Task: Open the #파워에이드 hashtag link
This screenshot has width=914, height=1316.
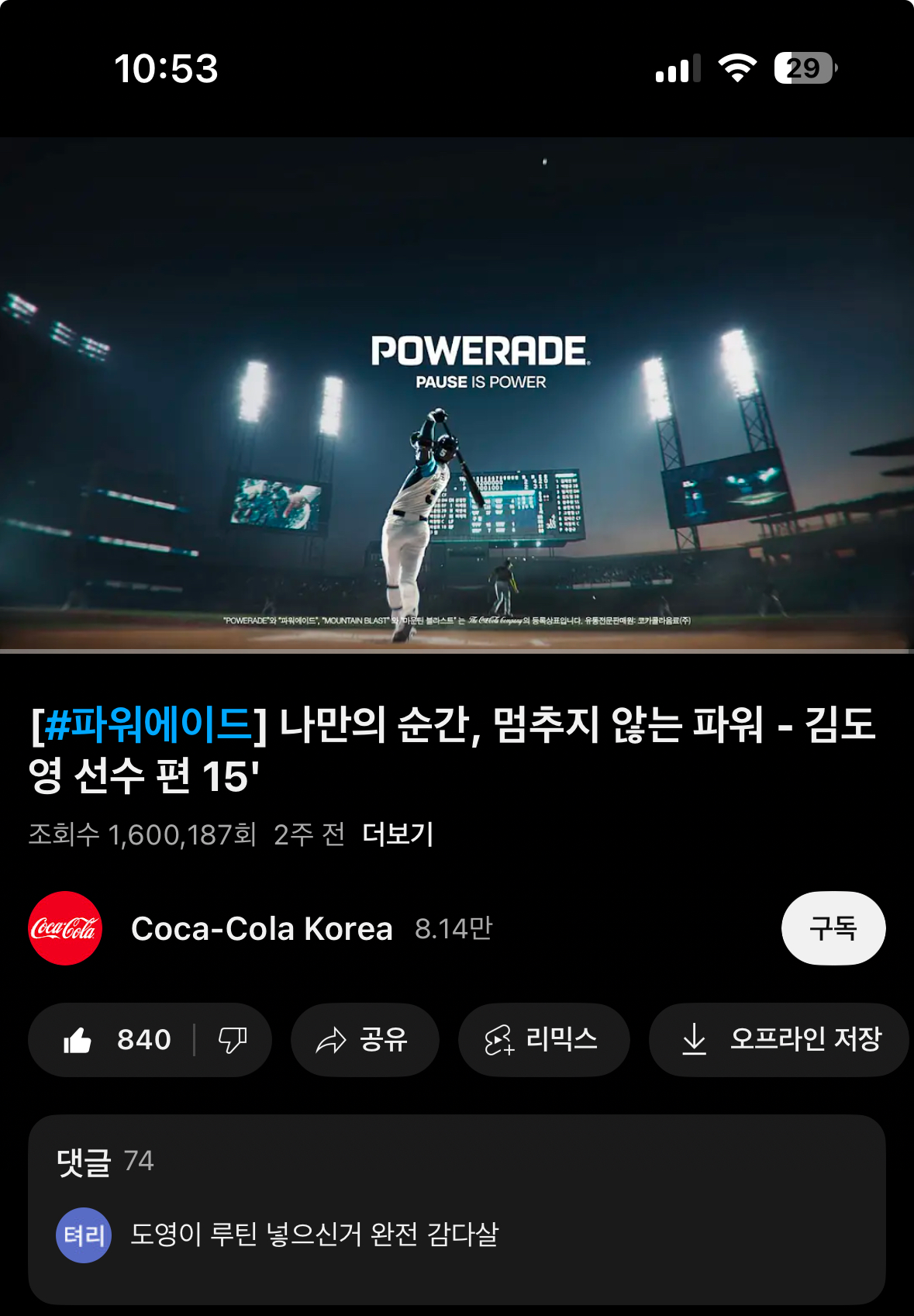Action: tap(148, 724)
